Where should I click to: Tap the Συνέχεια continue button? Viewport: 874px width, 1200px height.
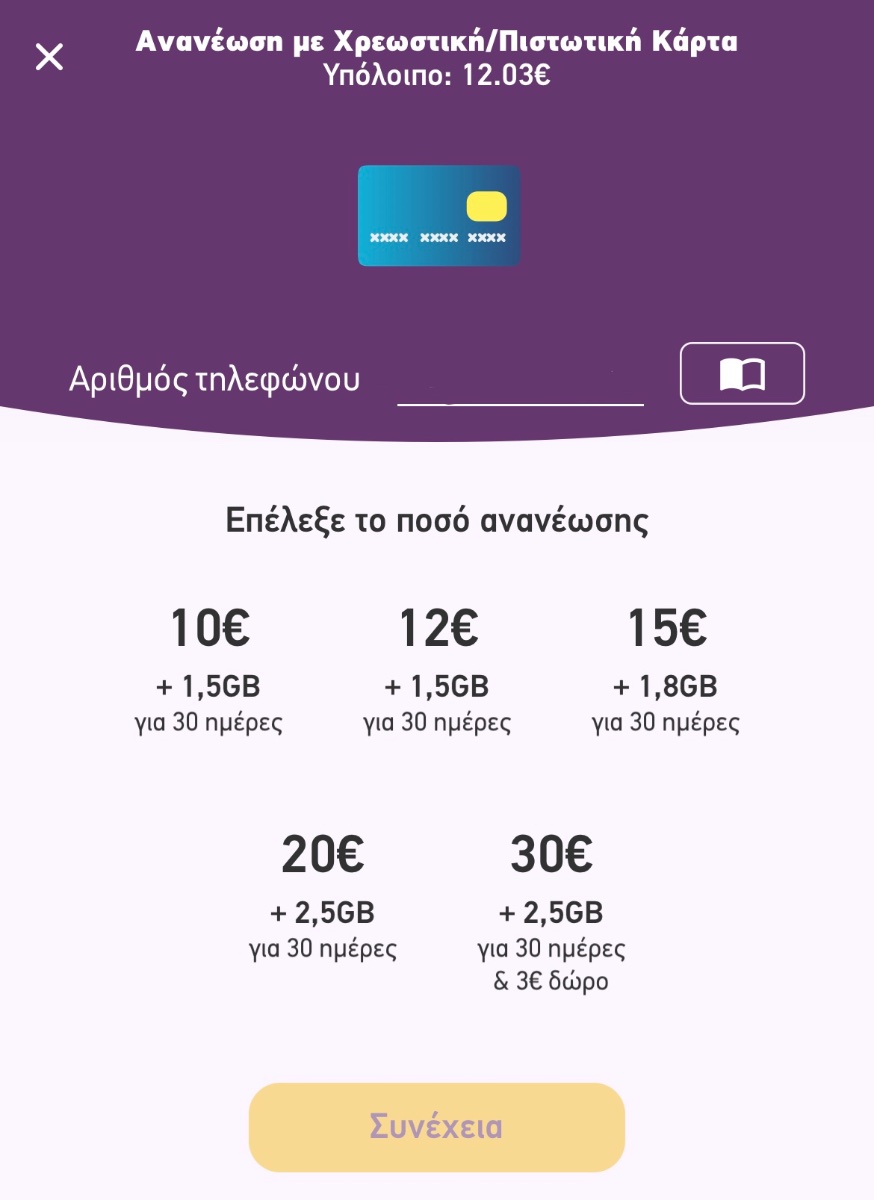click(x=437, y=1127)
